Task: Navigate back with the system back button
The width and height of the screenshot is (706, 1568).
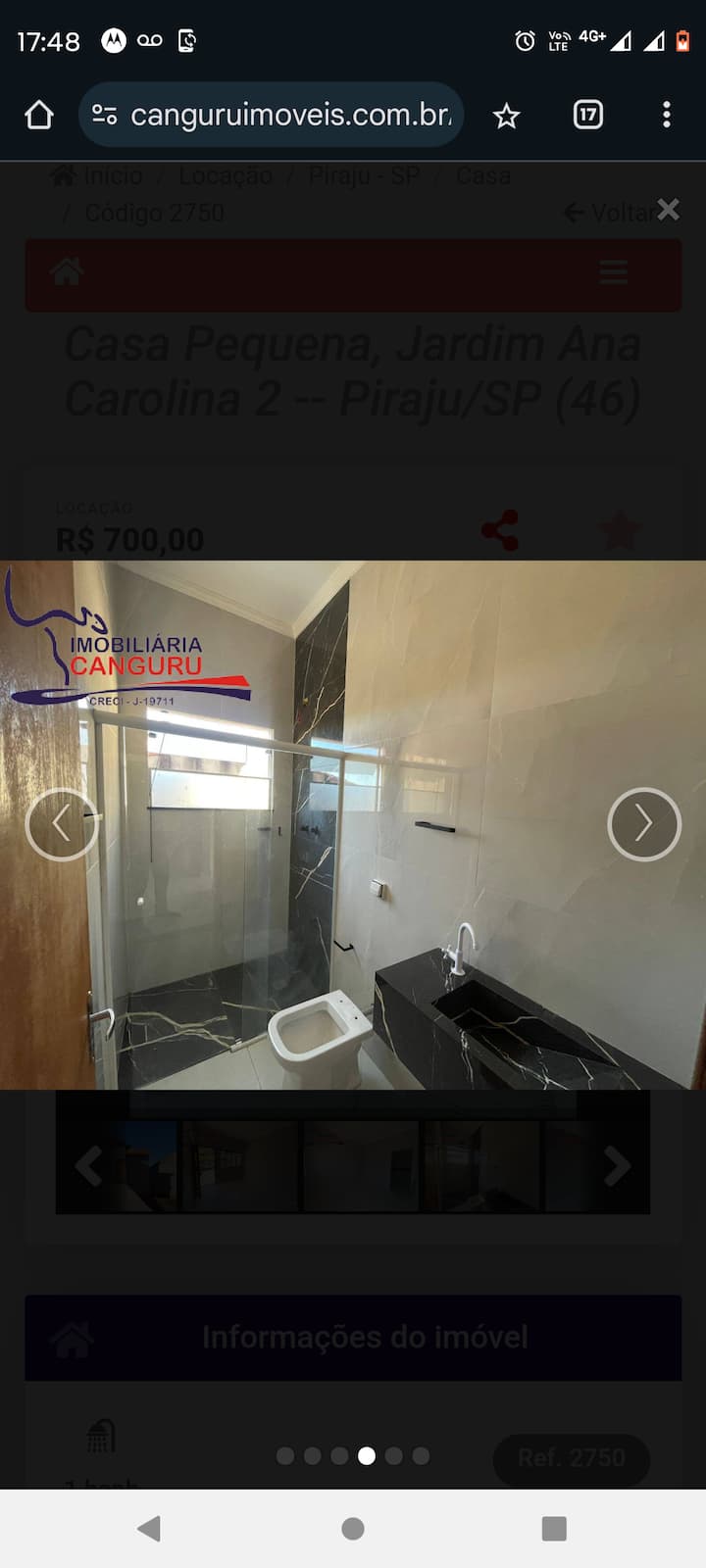Action: tap(149, 1528)
